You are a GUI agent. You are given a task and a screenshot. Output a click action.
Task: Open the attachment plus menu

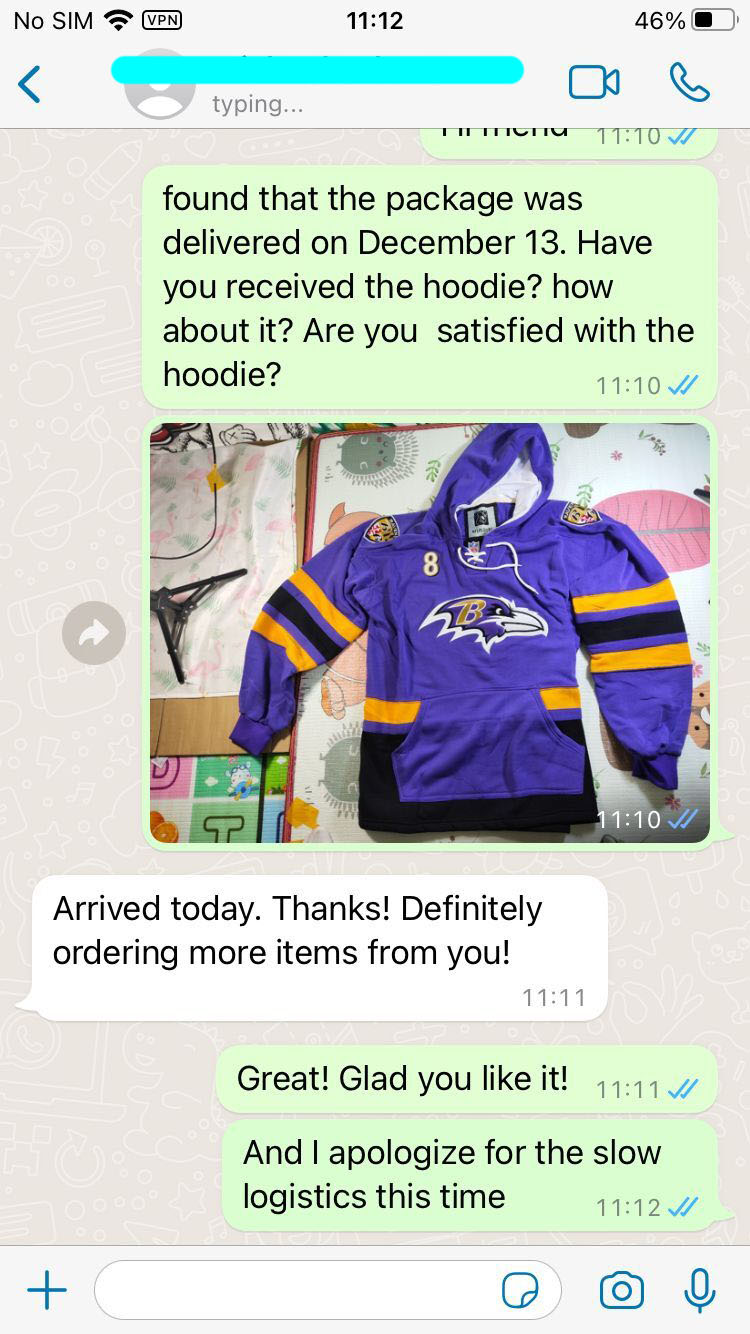point(46,1290)
